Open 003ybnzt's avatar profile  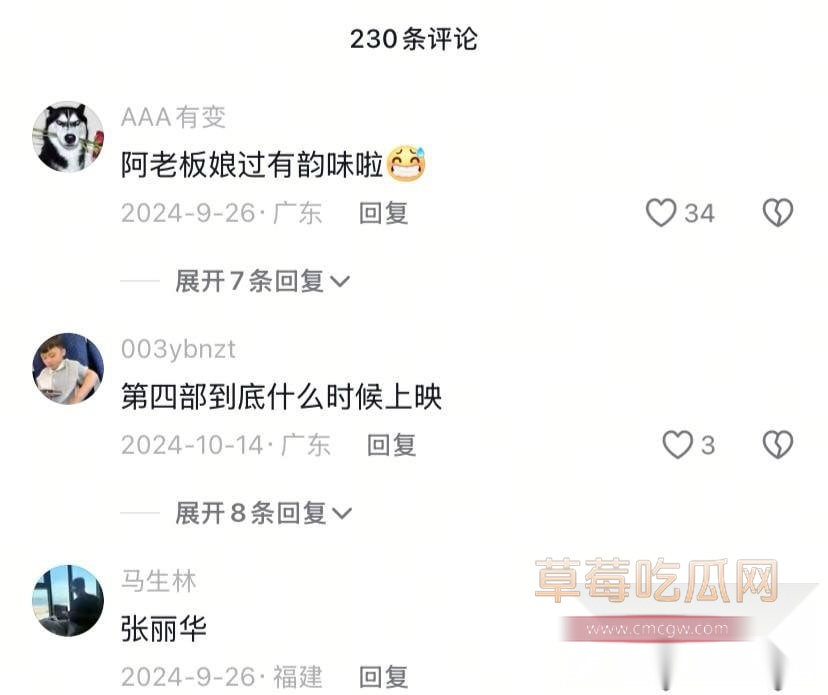click(x=68, y=368)
